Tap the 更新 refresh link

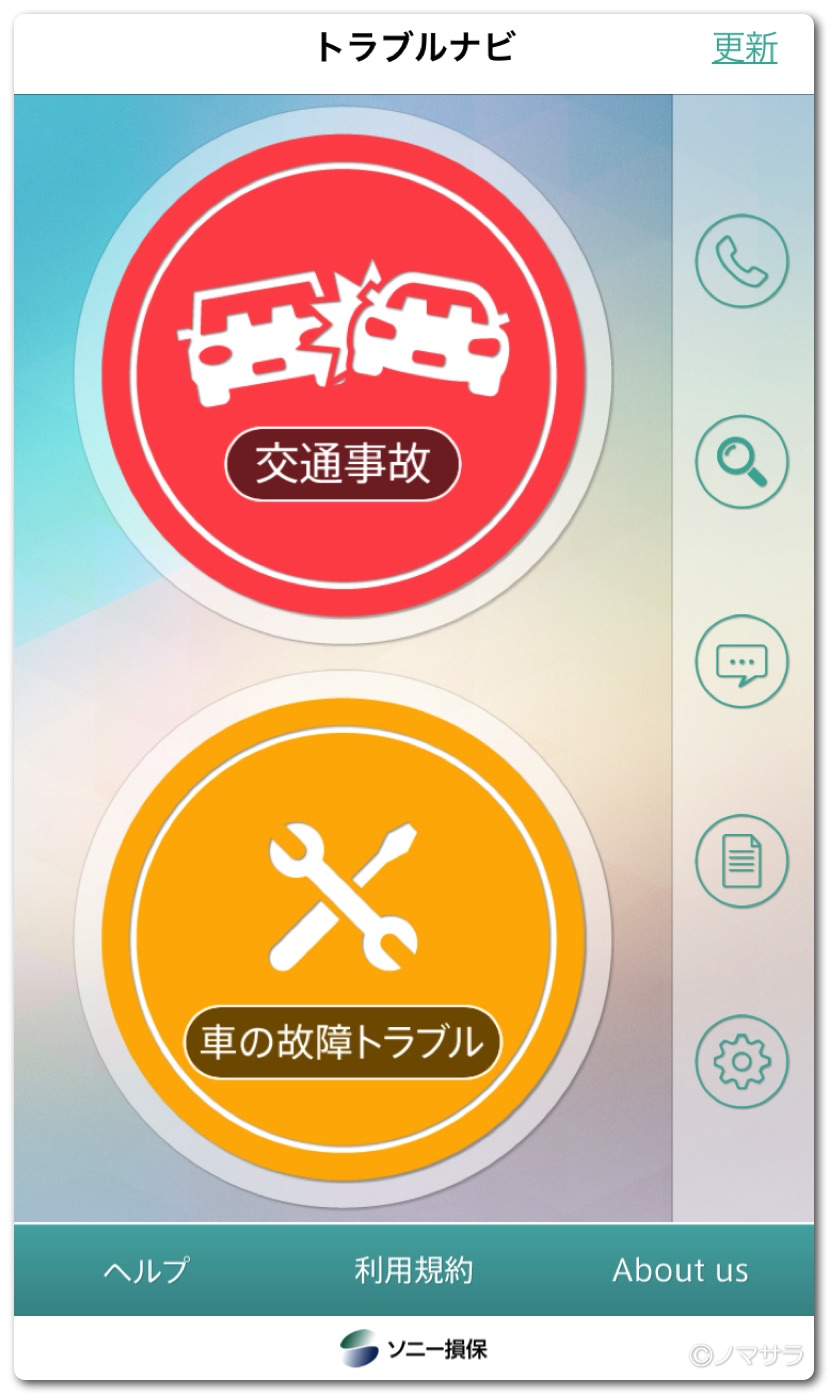tap(744, 48)
